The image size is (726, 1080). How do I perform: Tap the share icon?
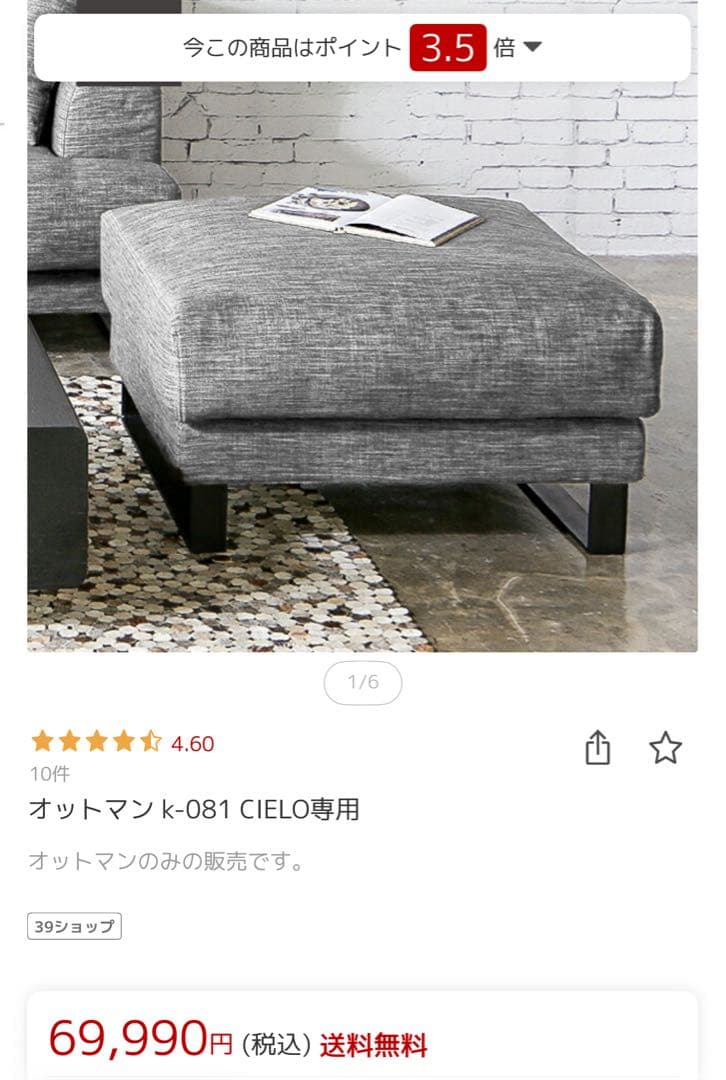tap(599, 746)
